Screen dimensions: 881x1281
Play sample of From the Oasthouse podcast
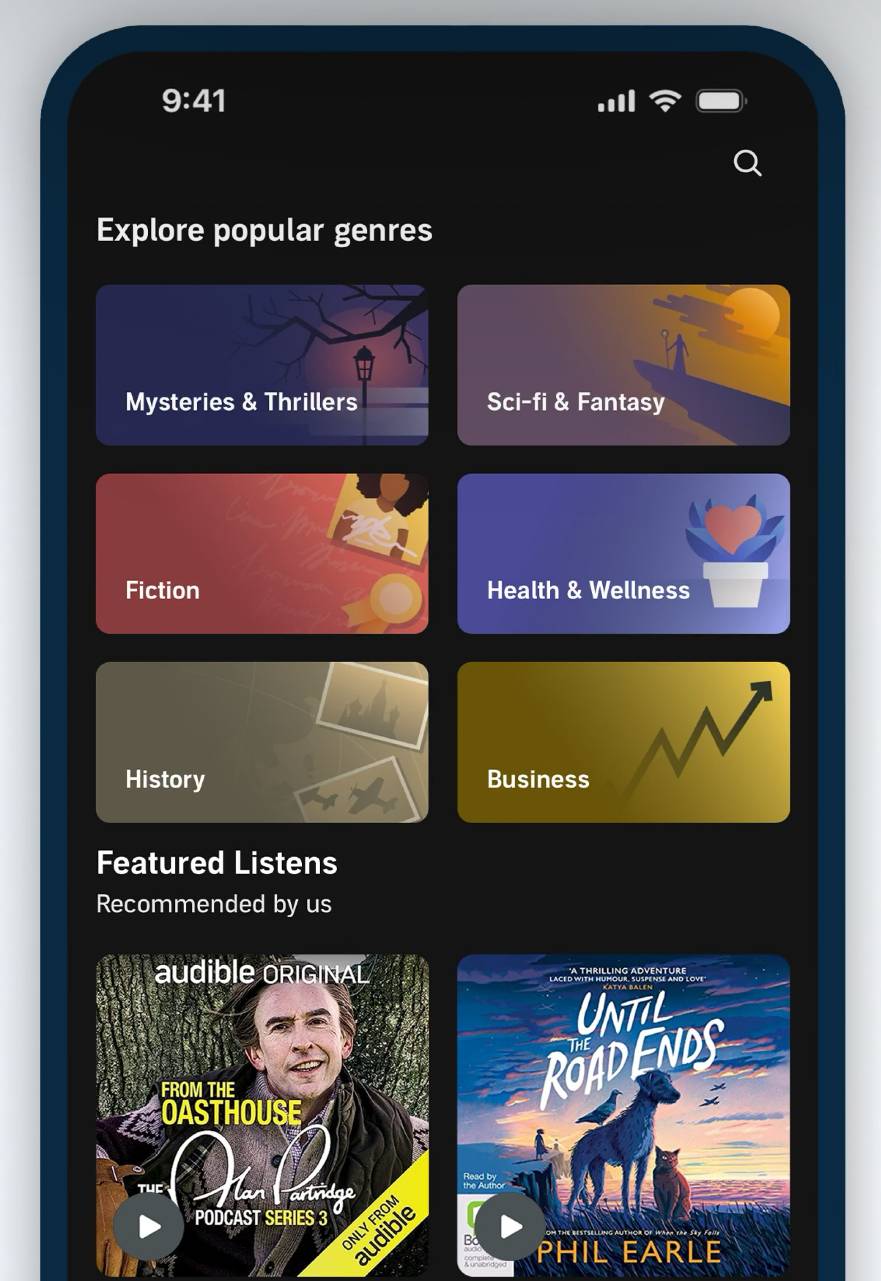click(x=149, y=1226)
